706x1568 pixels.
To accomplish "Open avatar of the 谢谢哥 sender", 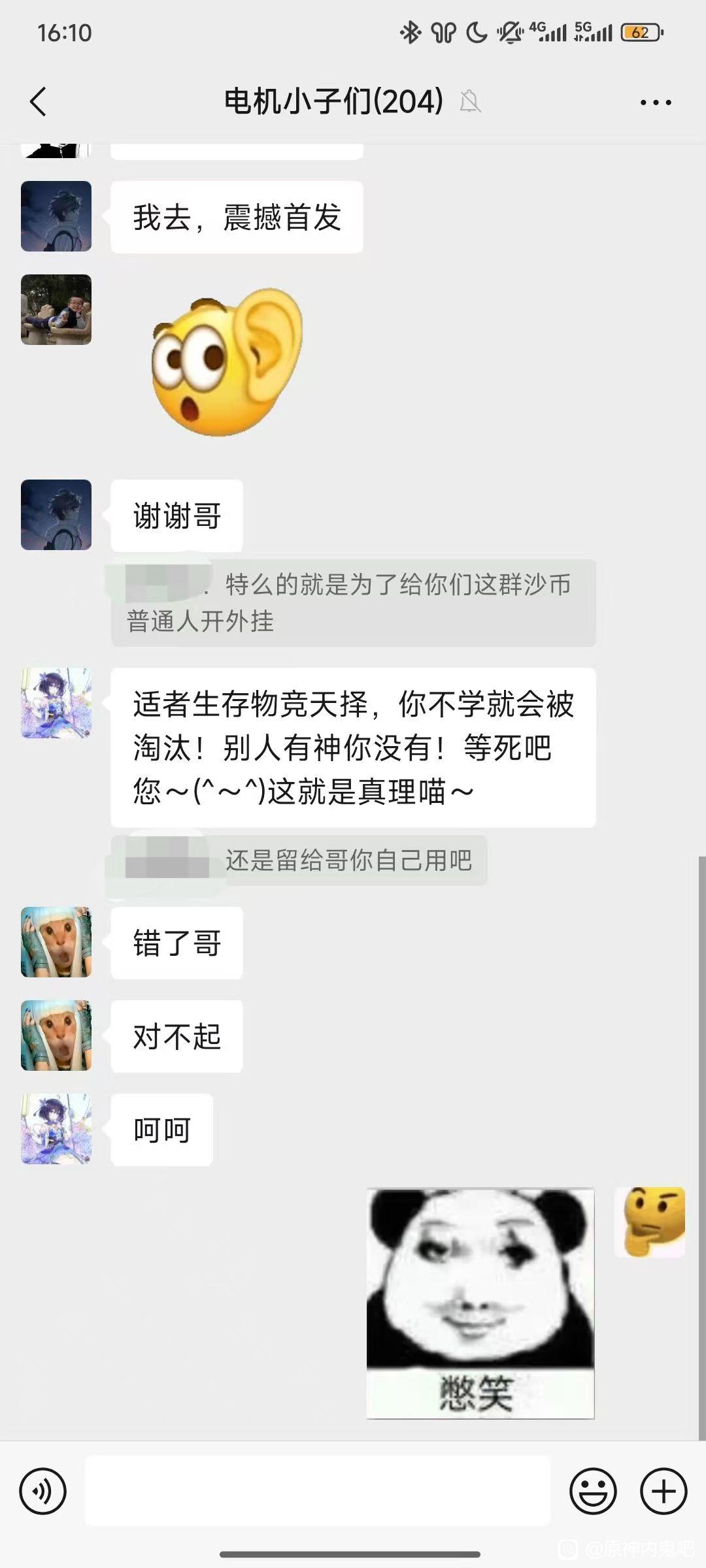I will coord(56,515).
